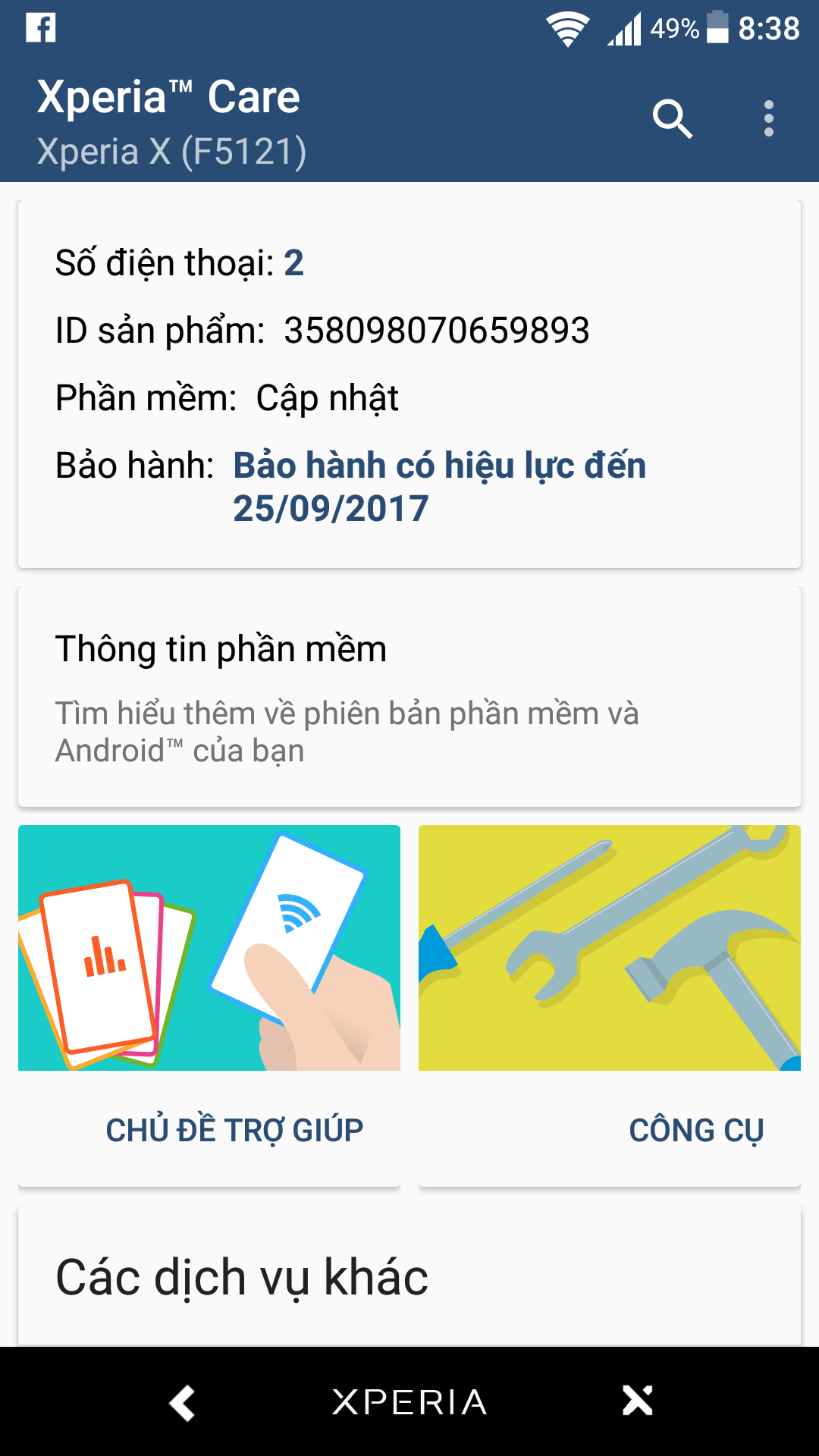The height and width of the screenshot is (1456, 819).
Task: Open Thông tin phần mềm card
Action: pos(409,696)
